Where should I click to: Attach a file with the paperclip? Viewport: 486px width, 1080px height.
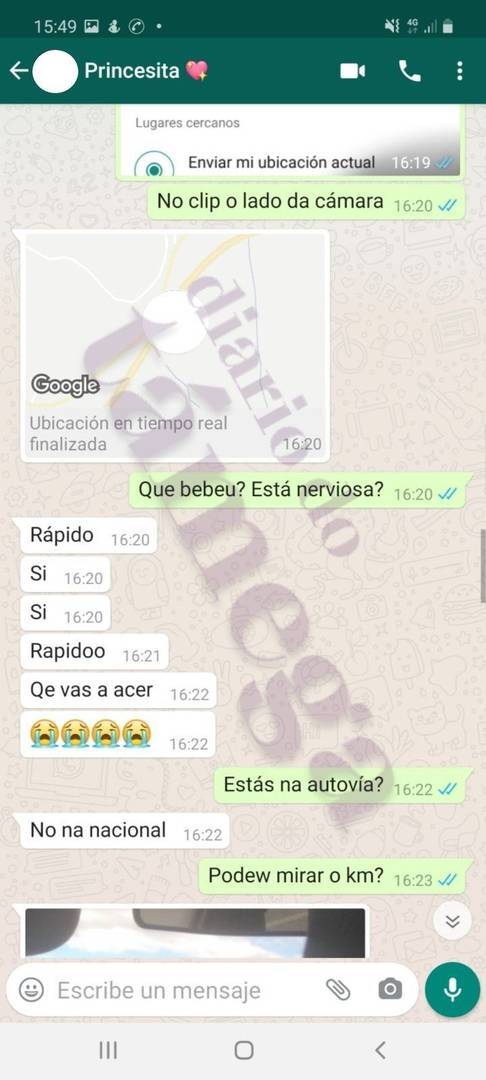338,990
